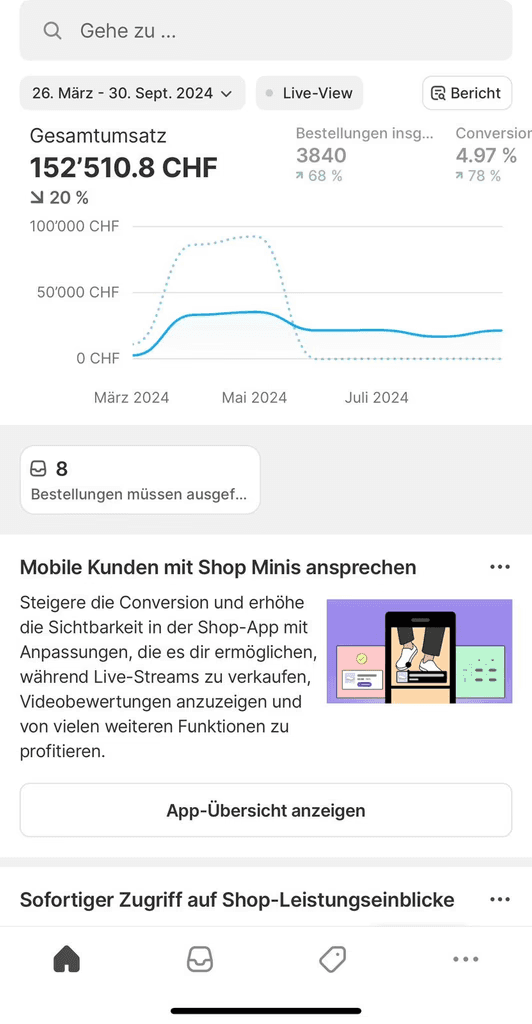The image size is (532, 1024).
Task: Select the Bestellungen insgesamt metric
Action: pyautogui.click(x=364, y=155)
